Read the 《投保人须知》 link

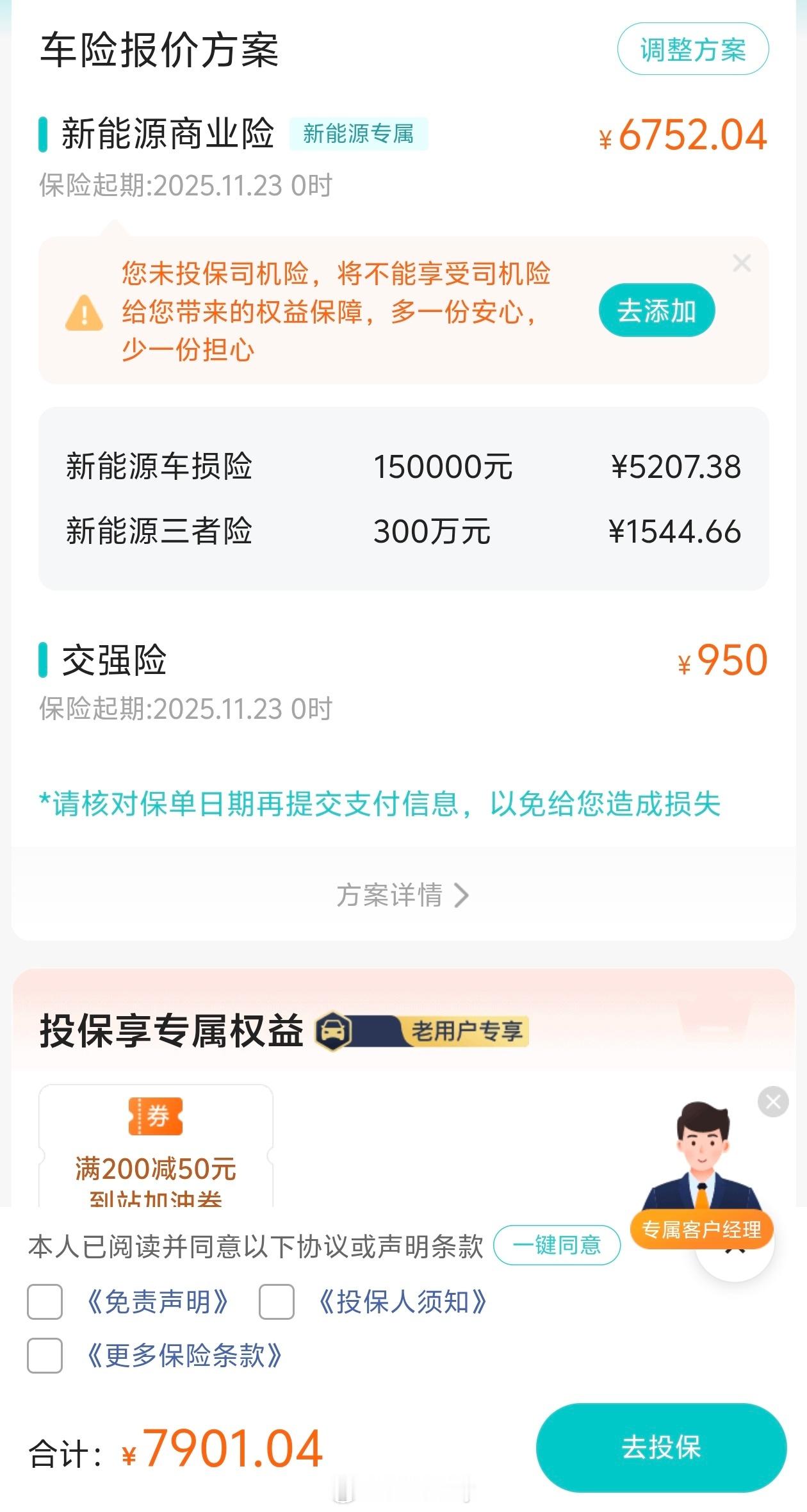(x=402, y=1302)
